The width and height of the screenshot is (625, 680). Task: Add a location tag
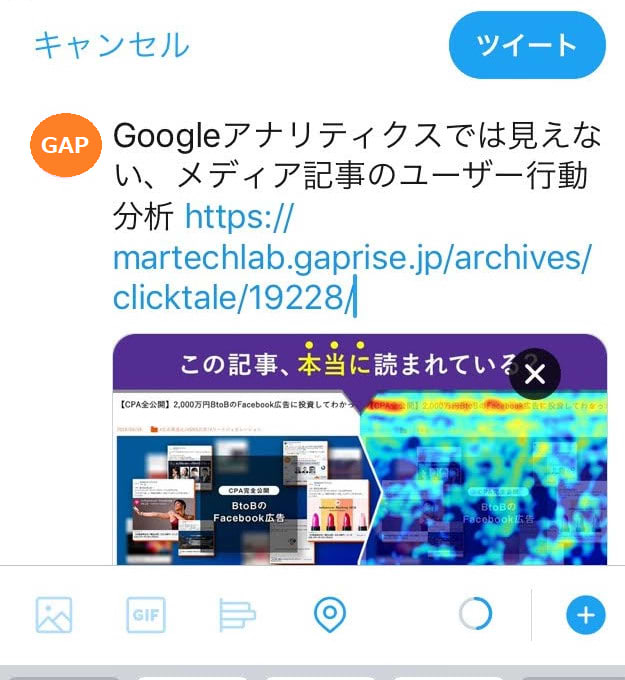[x=330, y=614]
